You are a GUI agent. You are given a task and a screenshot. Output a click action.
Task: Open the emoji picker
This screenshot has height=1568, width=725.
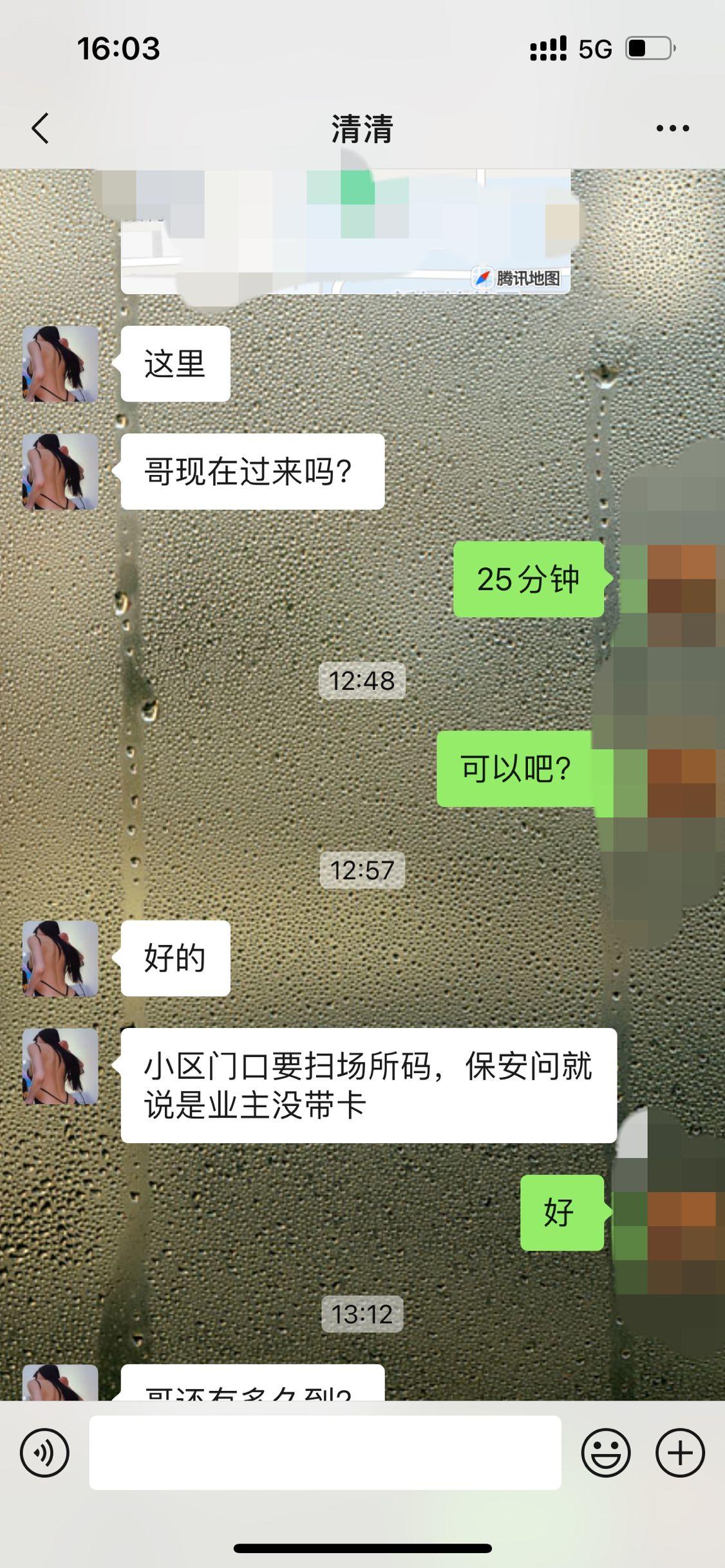click(605, 1452)
